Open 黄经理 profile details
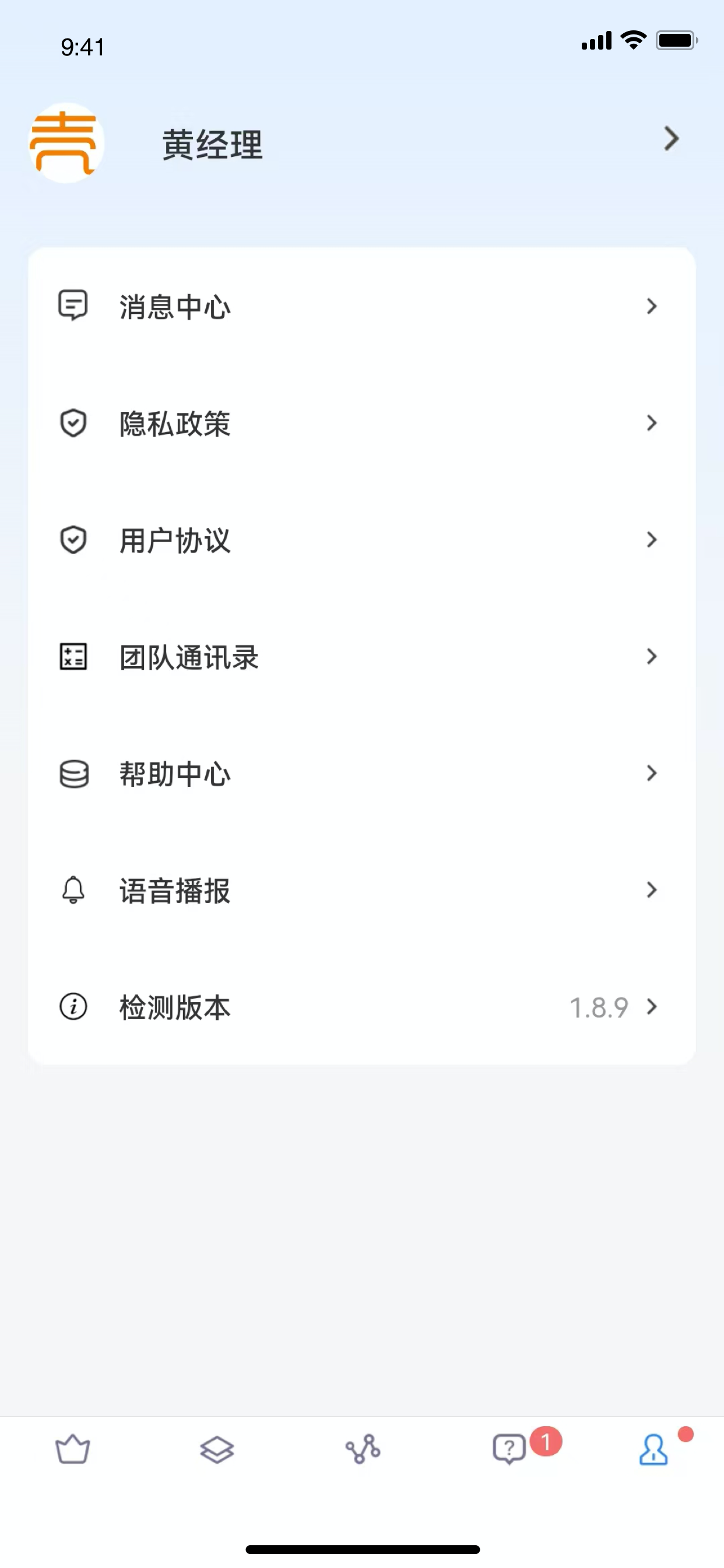 [x=361, y=143]
